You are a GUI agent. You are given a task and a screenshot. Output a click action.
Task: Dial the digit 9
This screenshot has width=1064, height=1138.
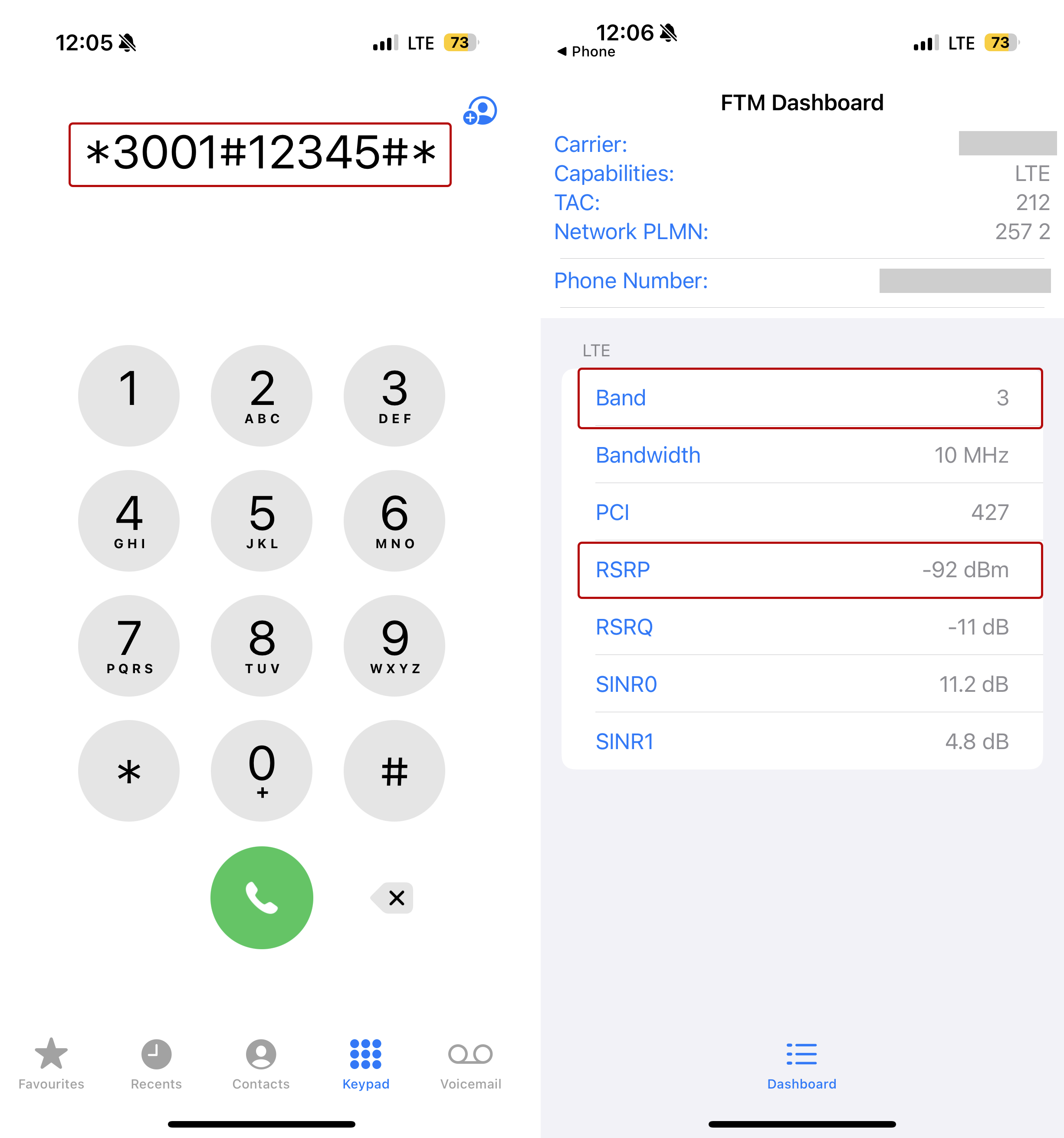(394, 645)
